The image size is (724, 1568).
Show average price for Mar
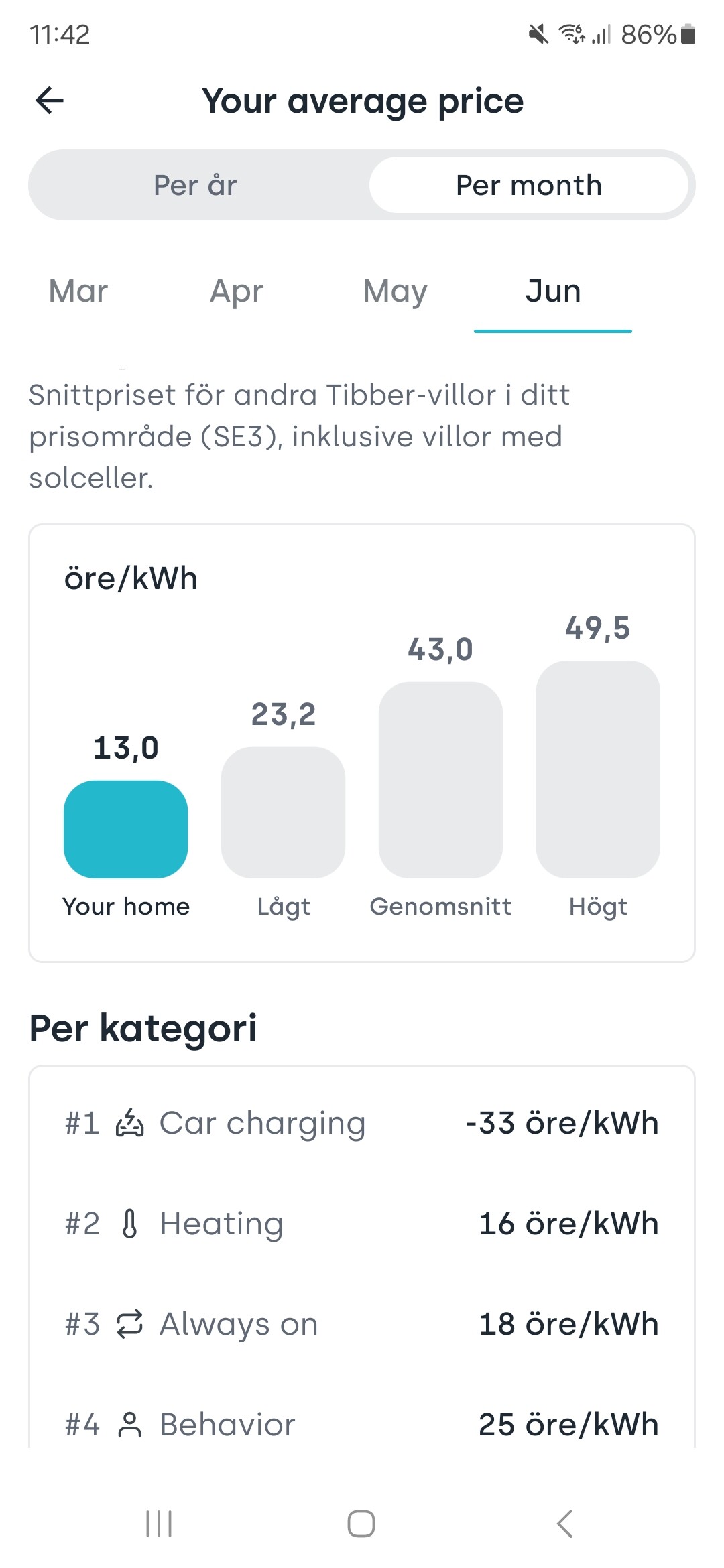click(78, 291)
